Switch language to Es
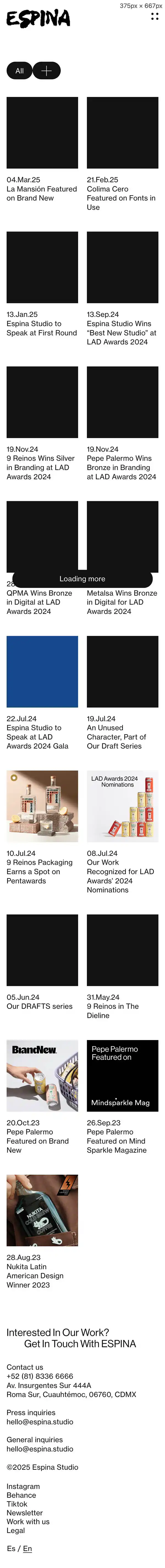Image resolution: width=165 pixels, height=1568 pixels. coord(11,1548)
